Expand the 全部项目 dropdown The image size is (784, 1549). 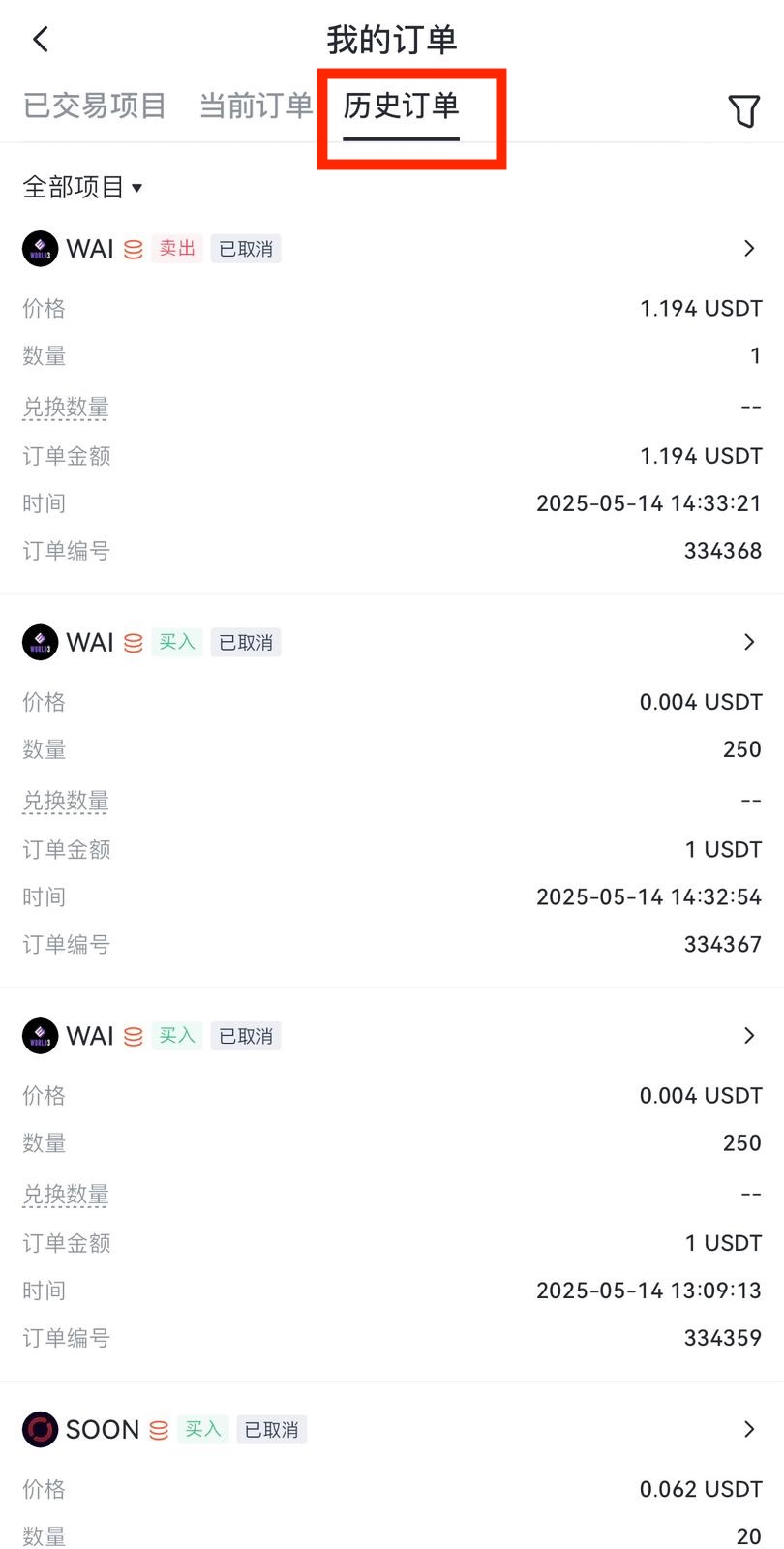pos(83,187)
